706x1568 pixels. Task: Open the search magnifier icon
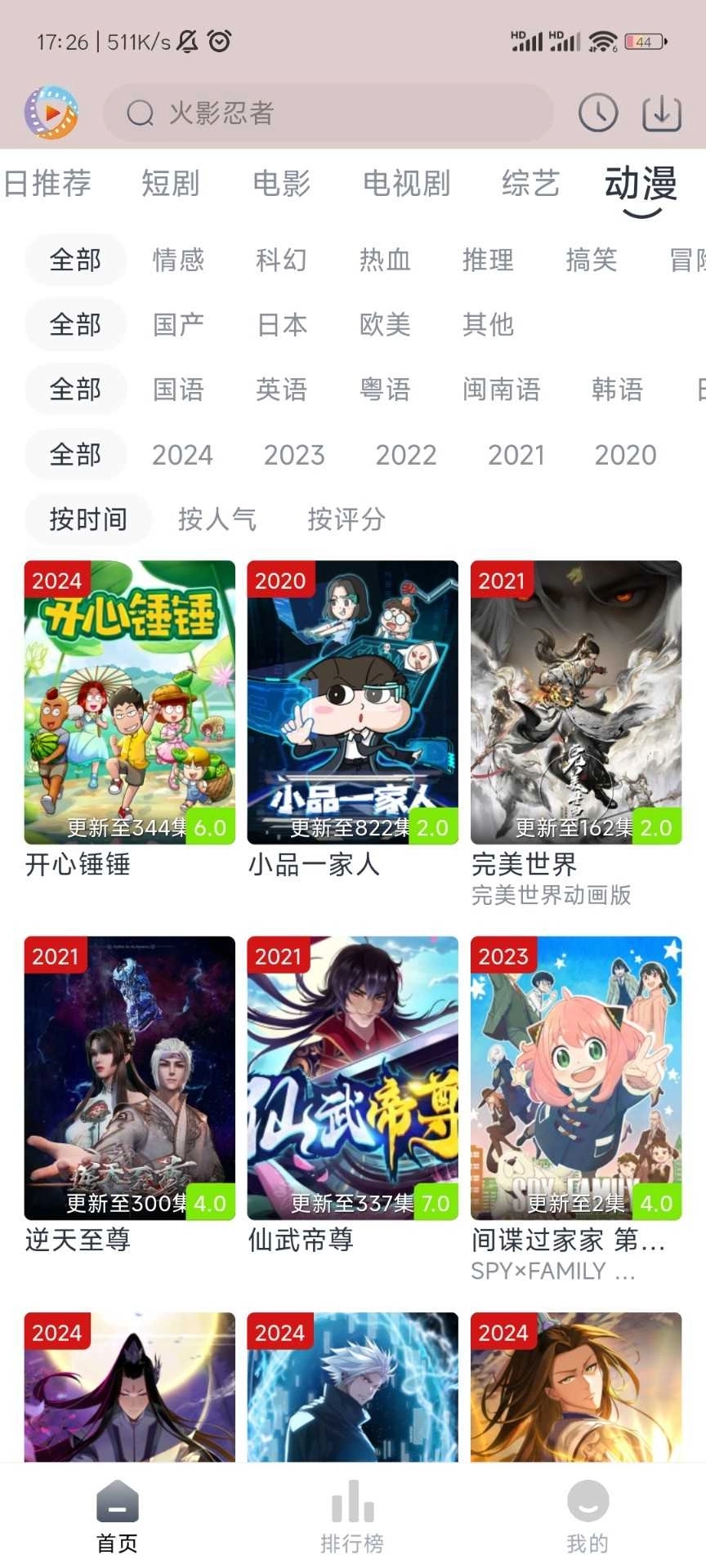pos(139,114)
